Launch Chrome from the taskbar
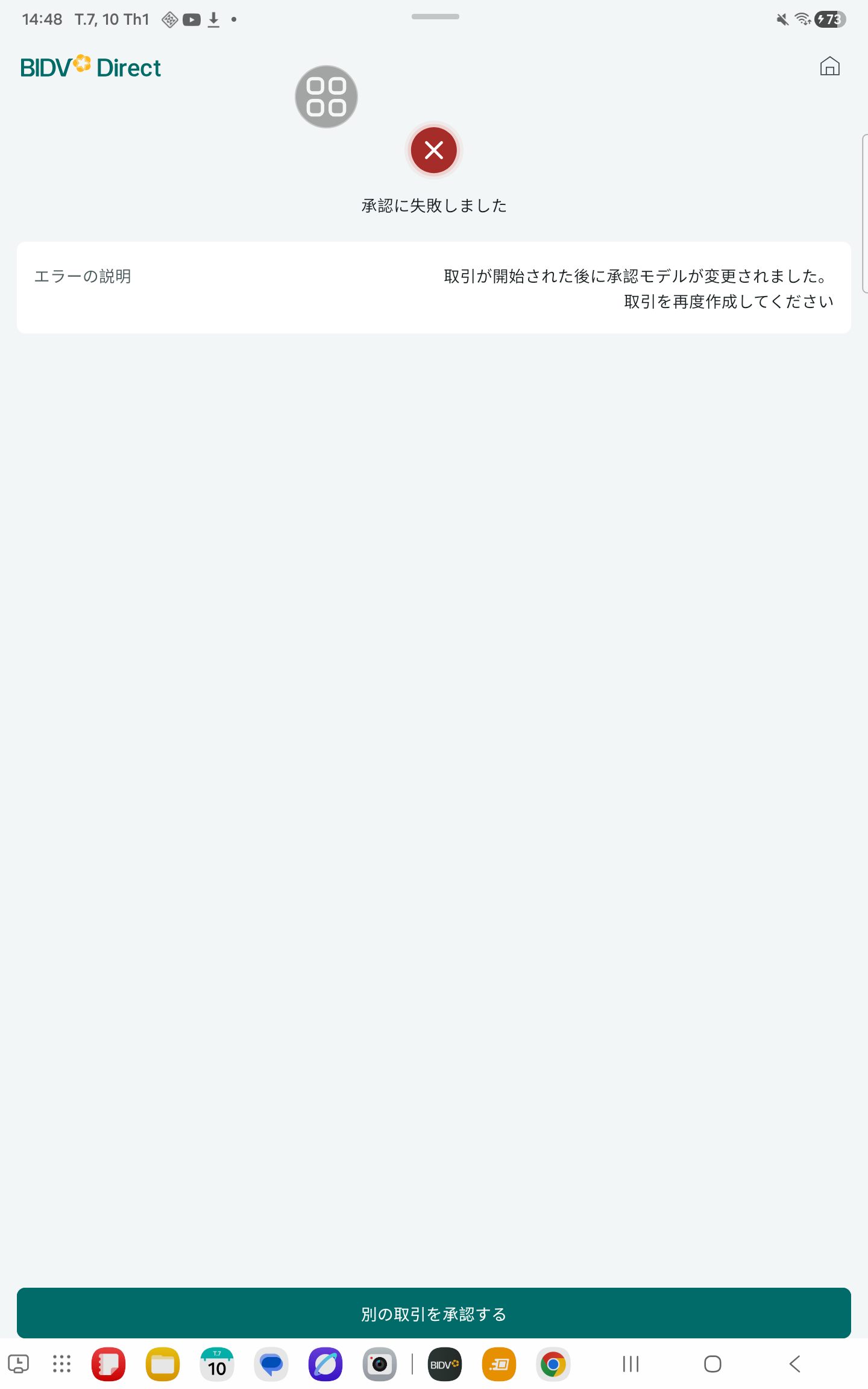868x1389 pixels. point(553,1364)
